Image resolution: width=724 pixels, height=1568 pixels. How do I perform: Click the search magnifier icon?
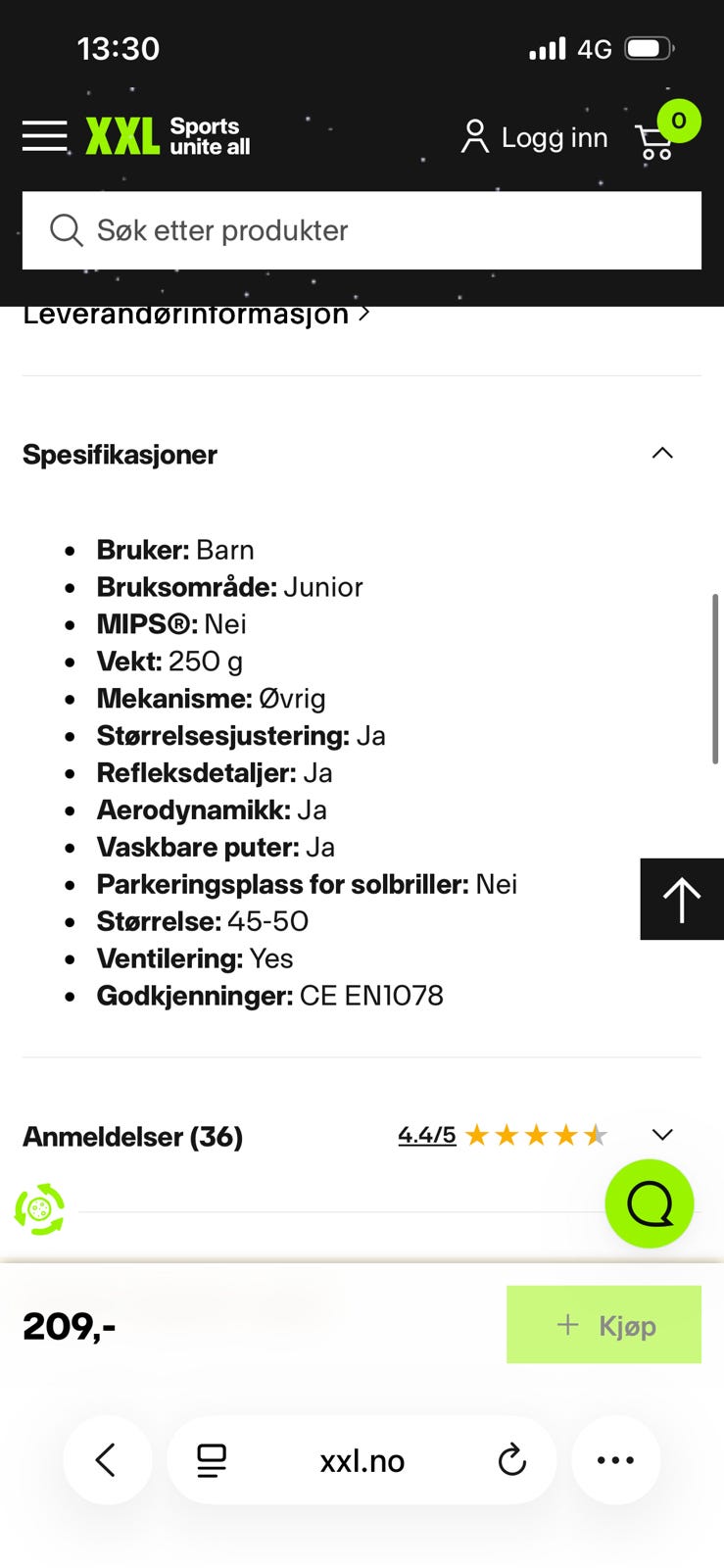[x=66, y=229]
